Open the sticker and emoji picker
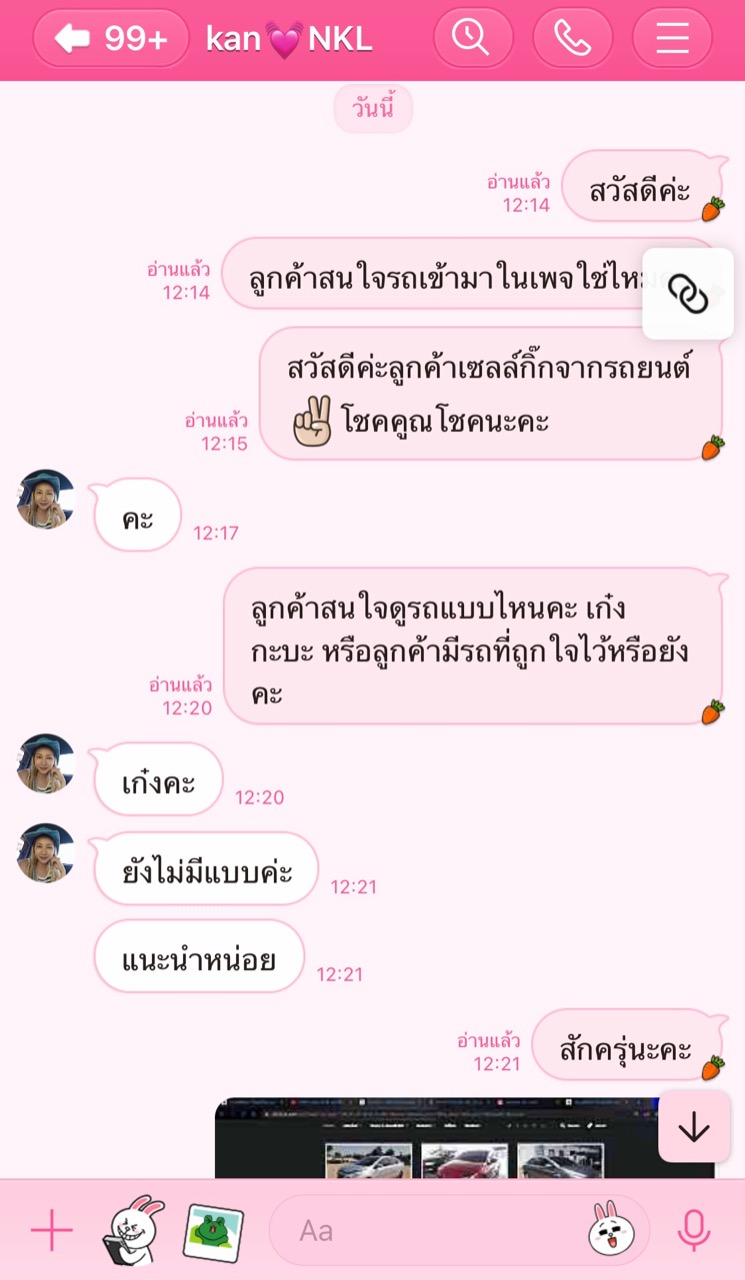The image size is (745, 1280). pos(611,1230)
